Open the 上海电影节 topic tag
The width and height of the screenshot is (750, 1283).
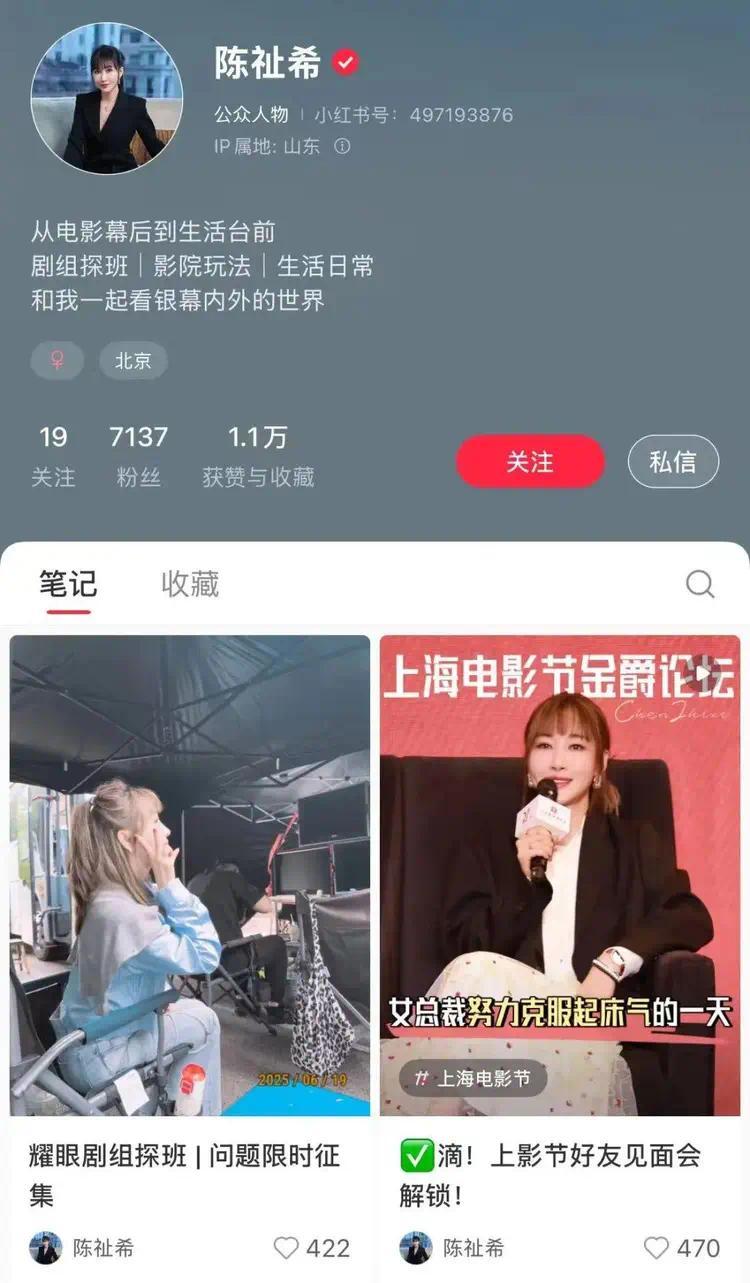473,1078
